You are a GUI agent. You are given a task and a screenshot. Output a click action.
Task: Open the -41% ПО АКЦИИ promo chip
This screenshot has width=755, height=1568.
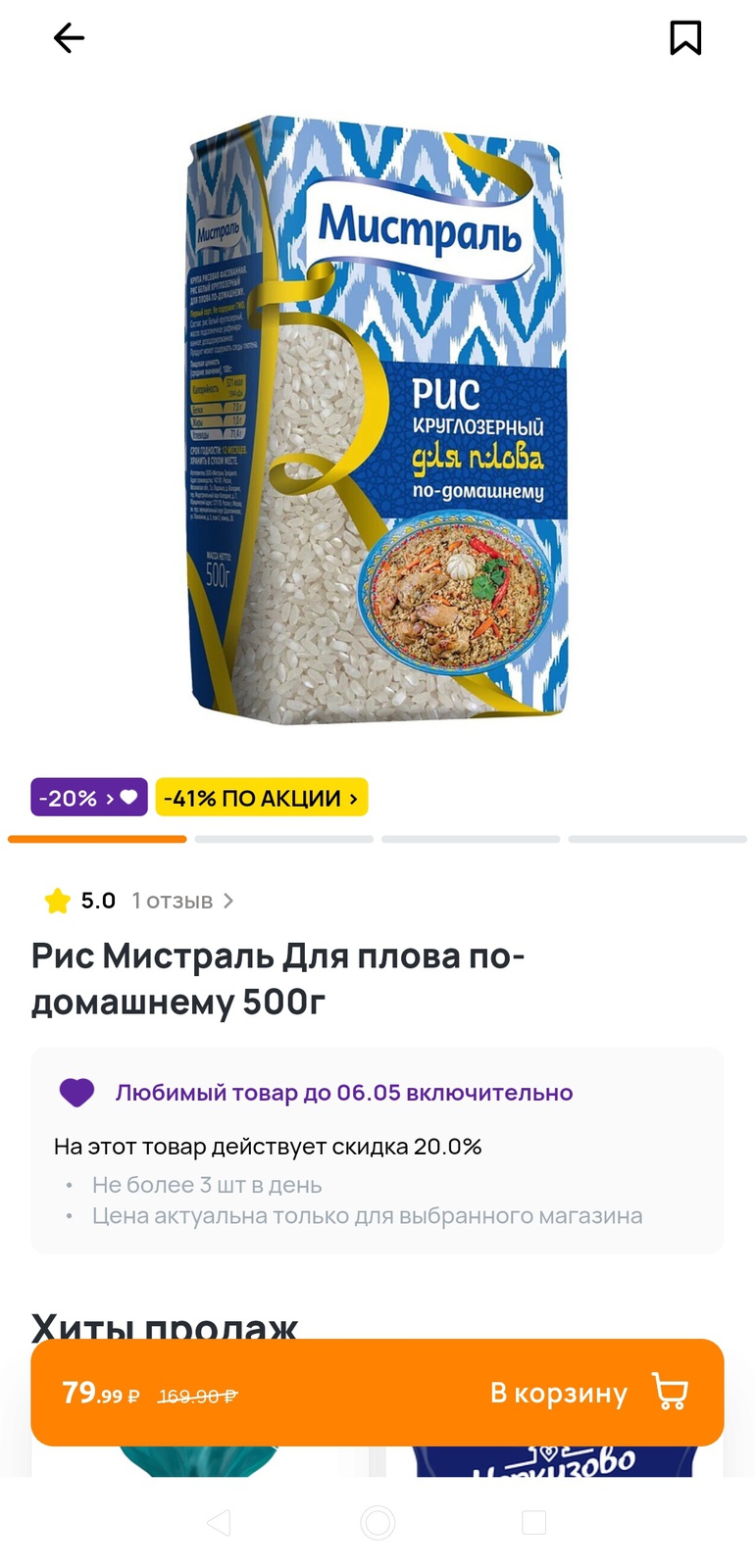(x=261, y=798)
